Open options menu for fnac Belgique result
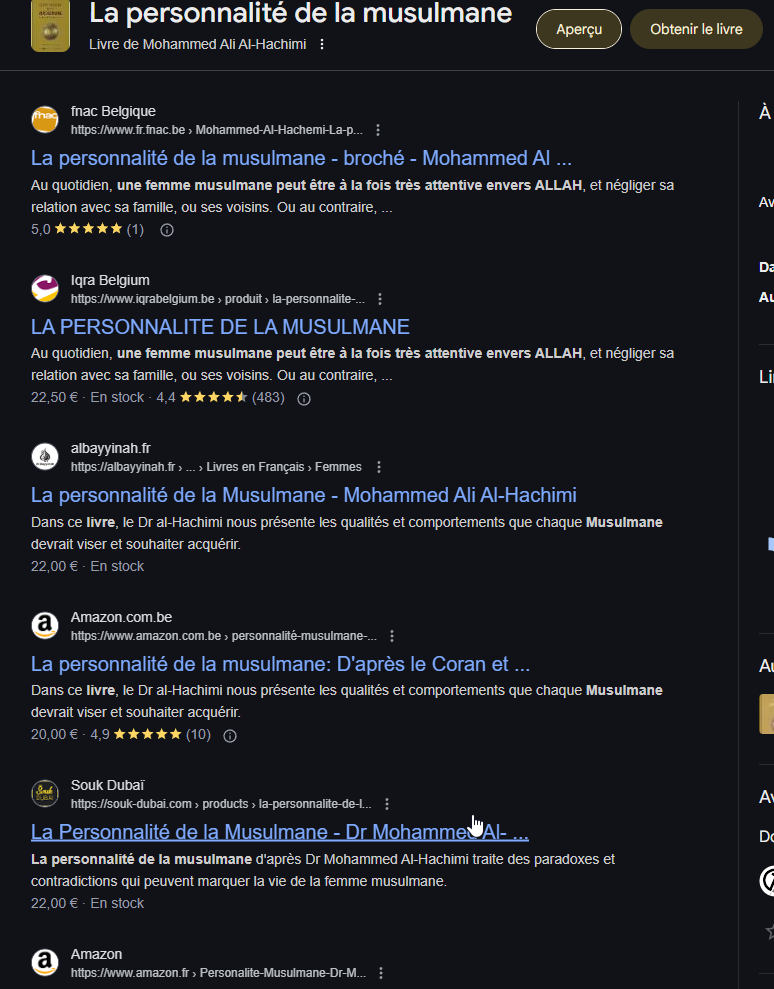774x989 pixels. click(x=378, y=130)
